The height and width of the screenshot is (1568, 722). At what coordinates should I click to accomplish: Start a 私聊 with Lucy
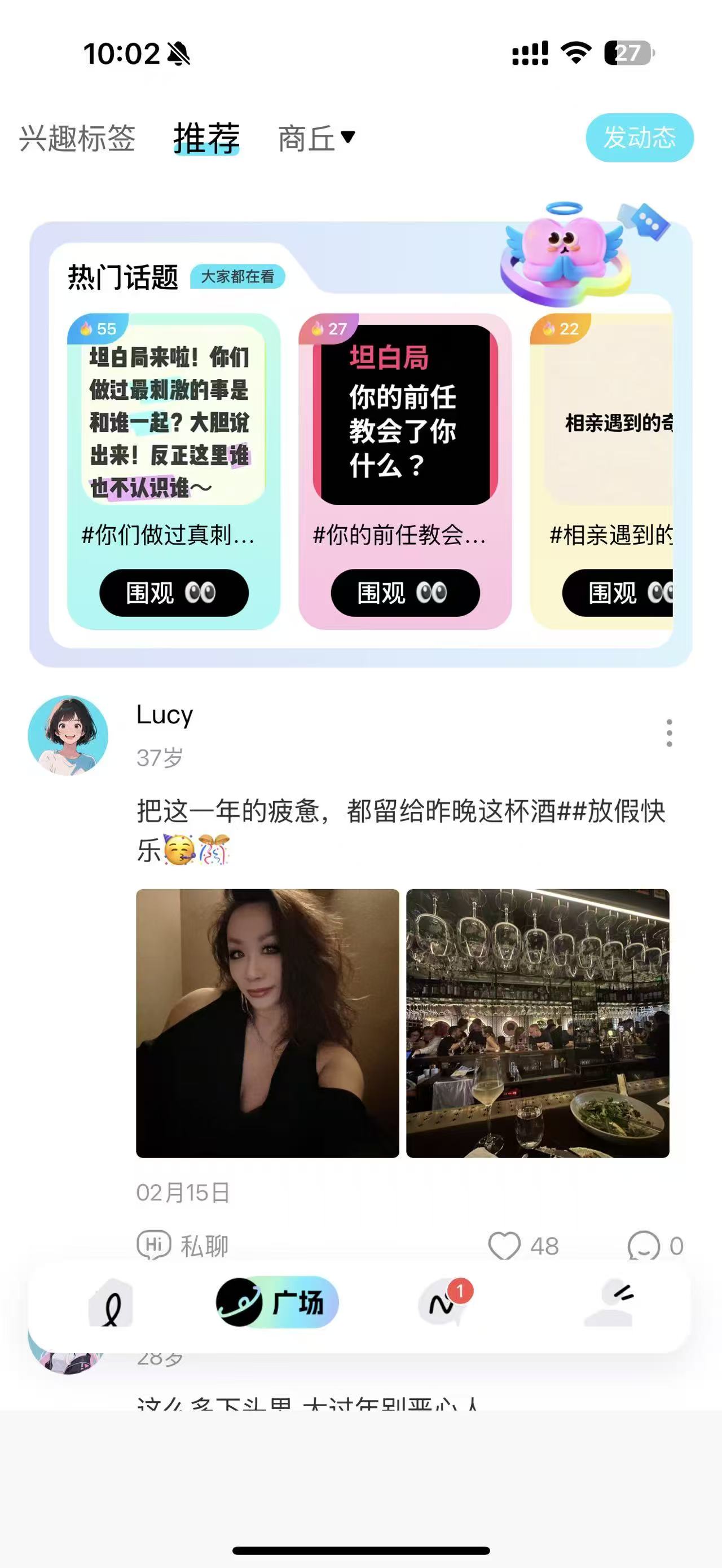183,1245
